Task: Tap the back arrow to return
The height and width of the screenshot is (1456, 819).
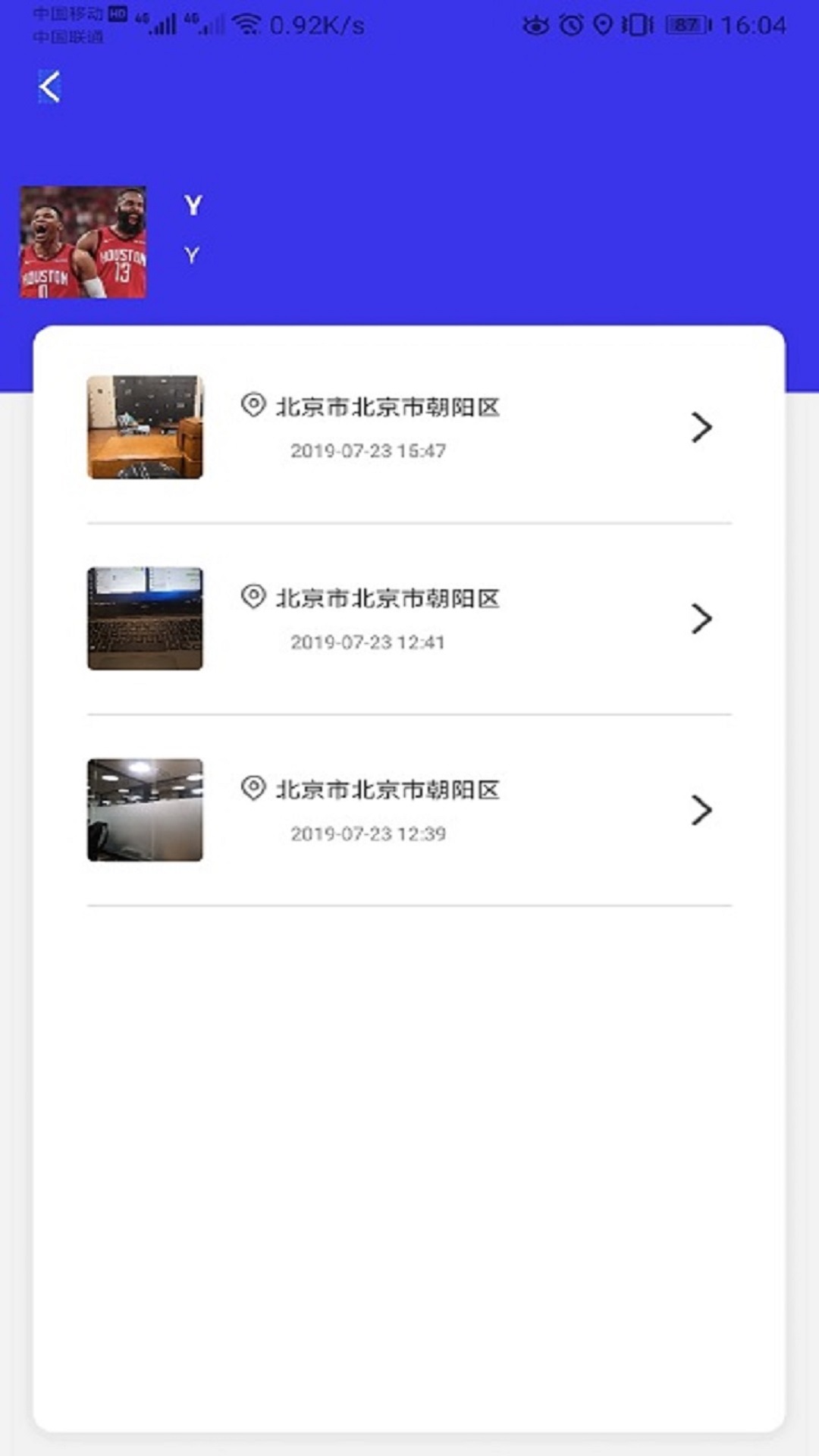Action: 49,88
